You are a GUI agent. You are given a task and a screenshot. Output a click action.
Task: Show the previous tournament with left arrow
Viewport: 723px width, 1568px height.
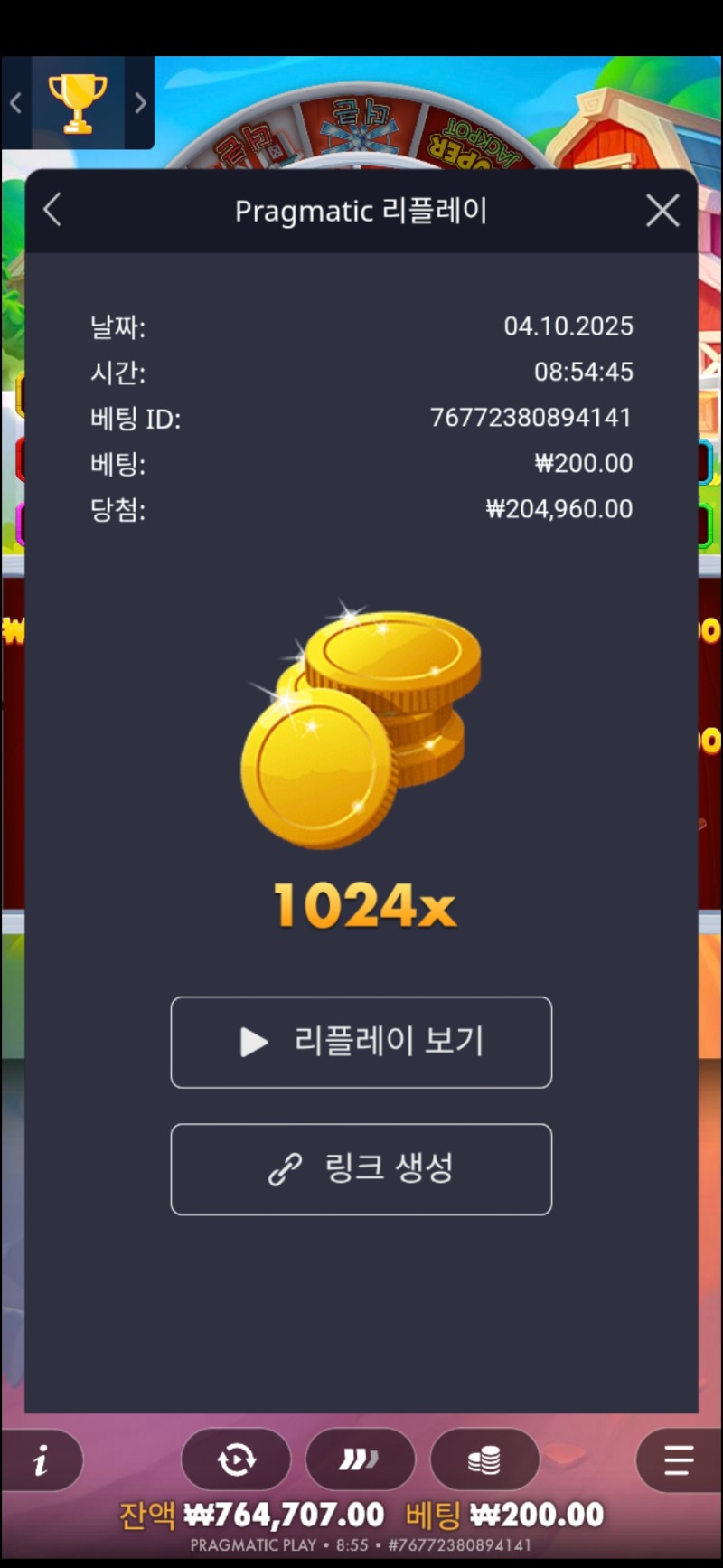coord(15,103)
